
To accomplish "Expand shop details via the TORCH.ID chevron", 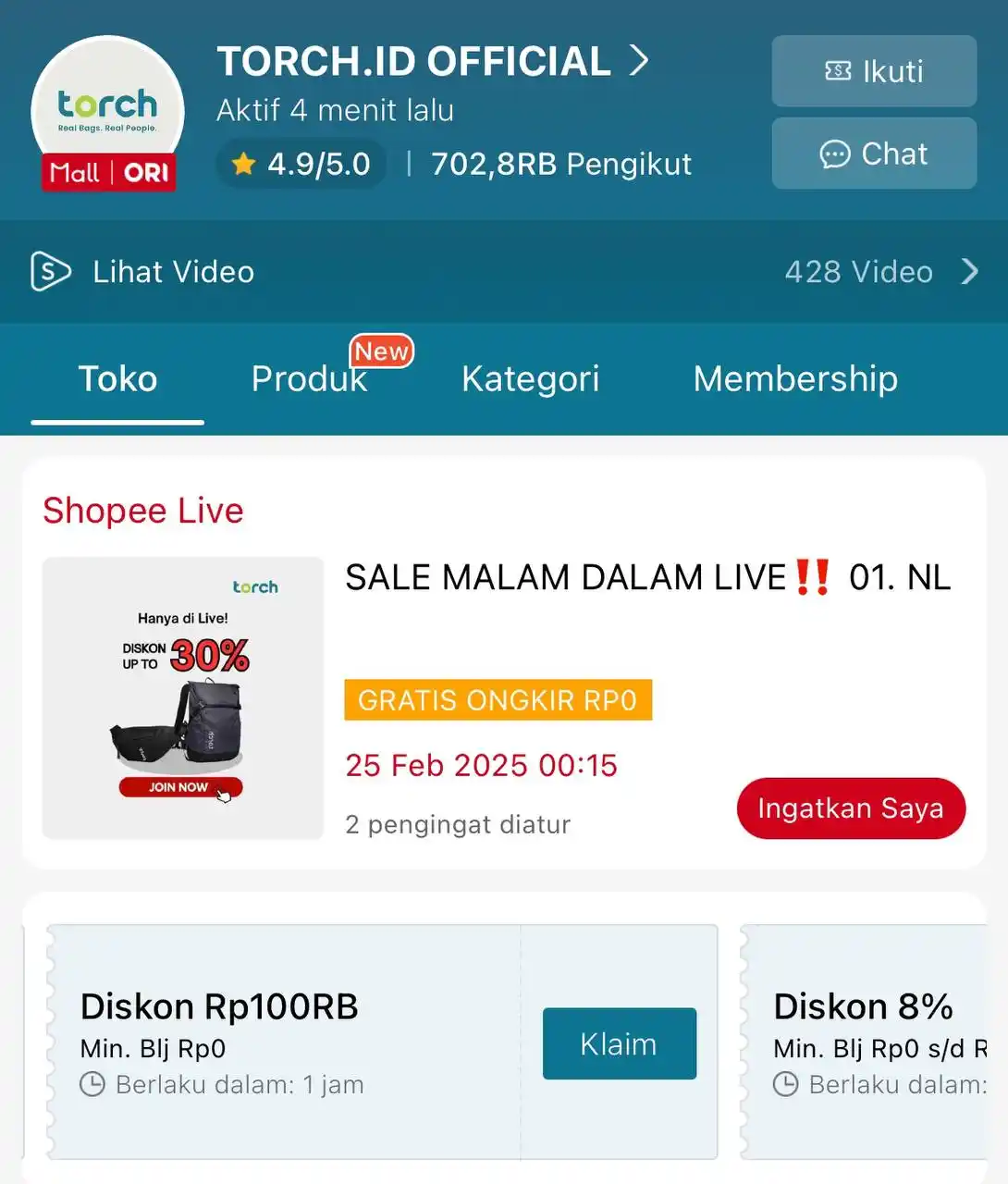I will coord(638,59).
